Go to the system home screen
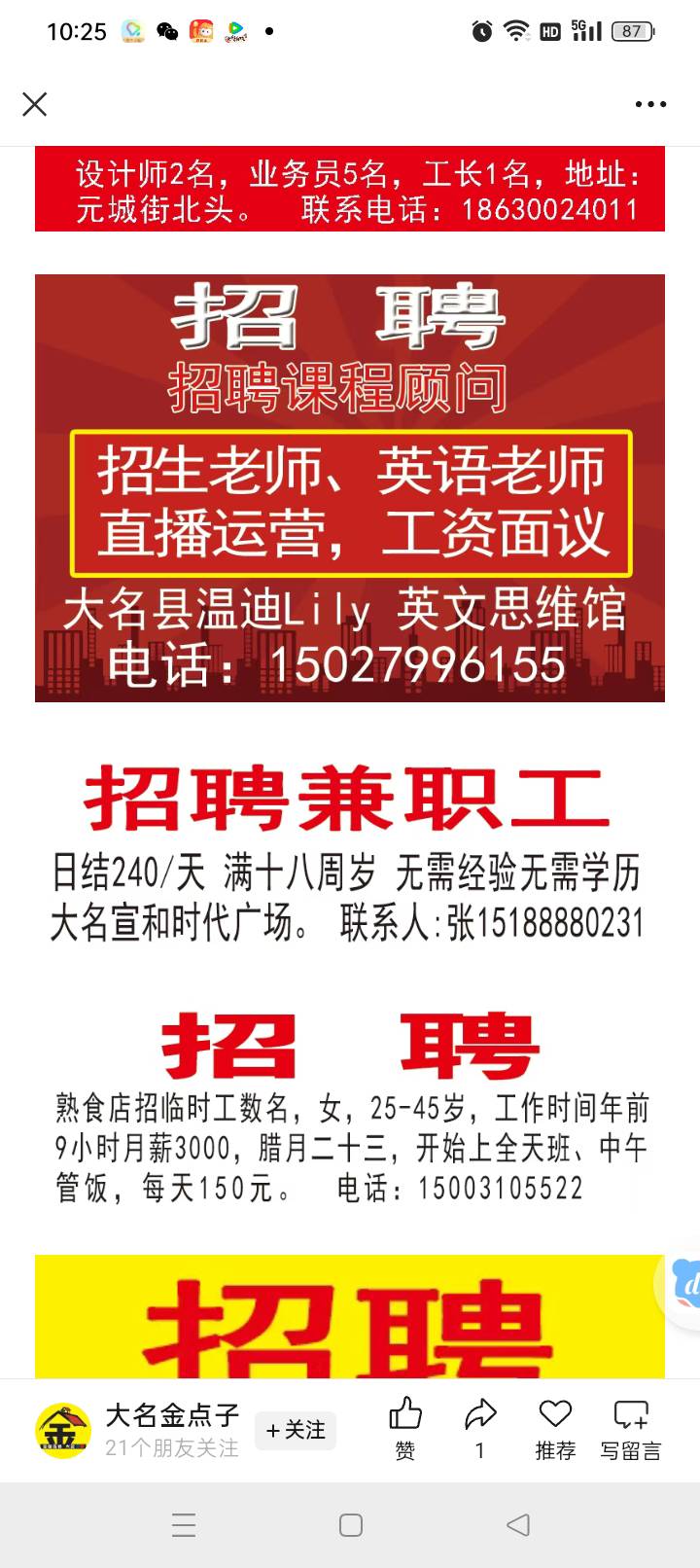The image size is (700, 1568). point(351,1524)
